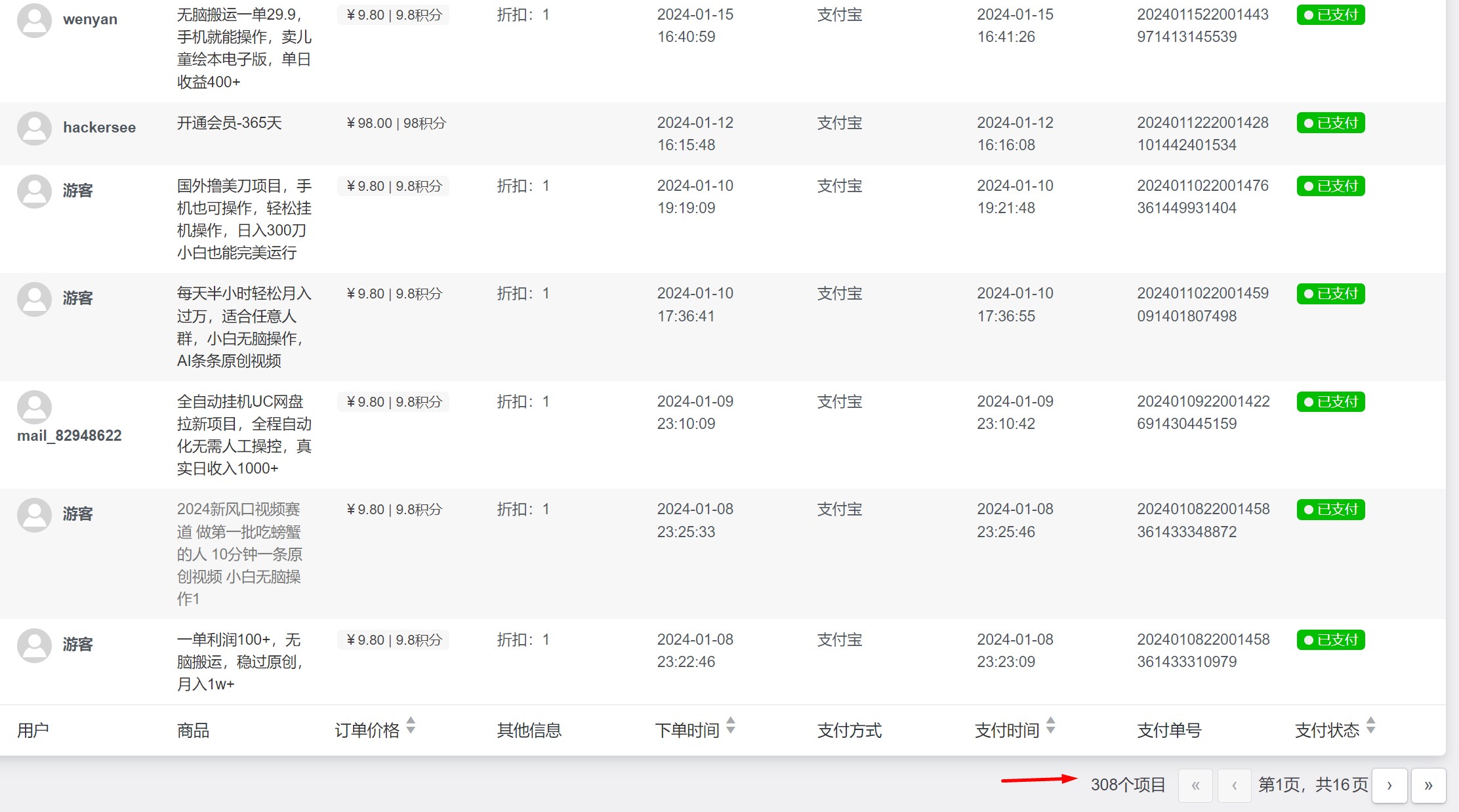Jump to the last page of orders
The width and height of the screenshot is (1459, 812).
[1428, 785]
